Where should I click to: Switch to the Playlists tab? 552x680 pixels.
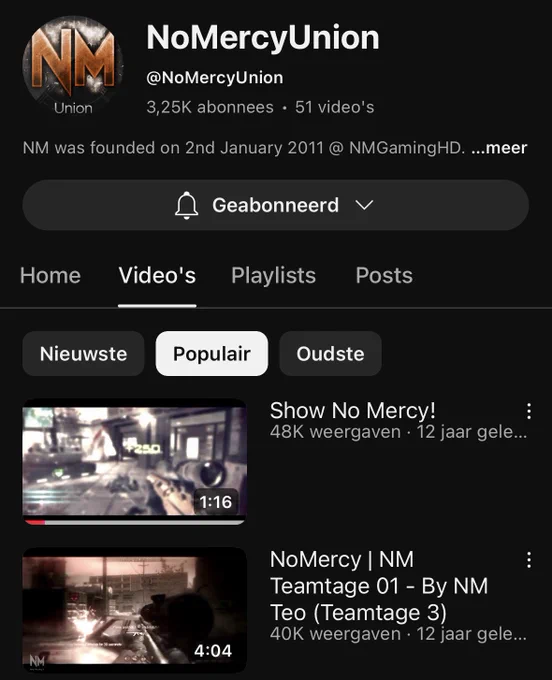(x=273, y=275)
